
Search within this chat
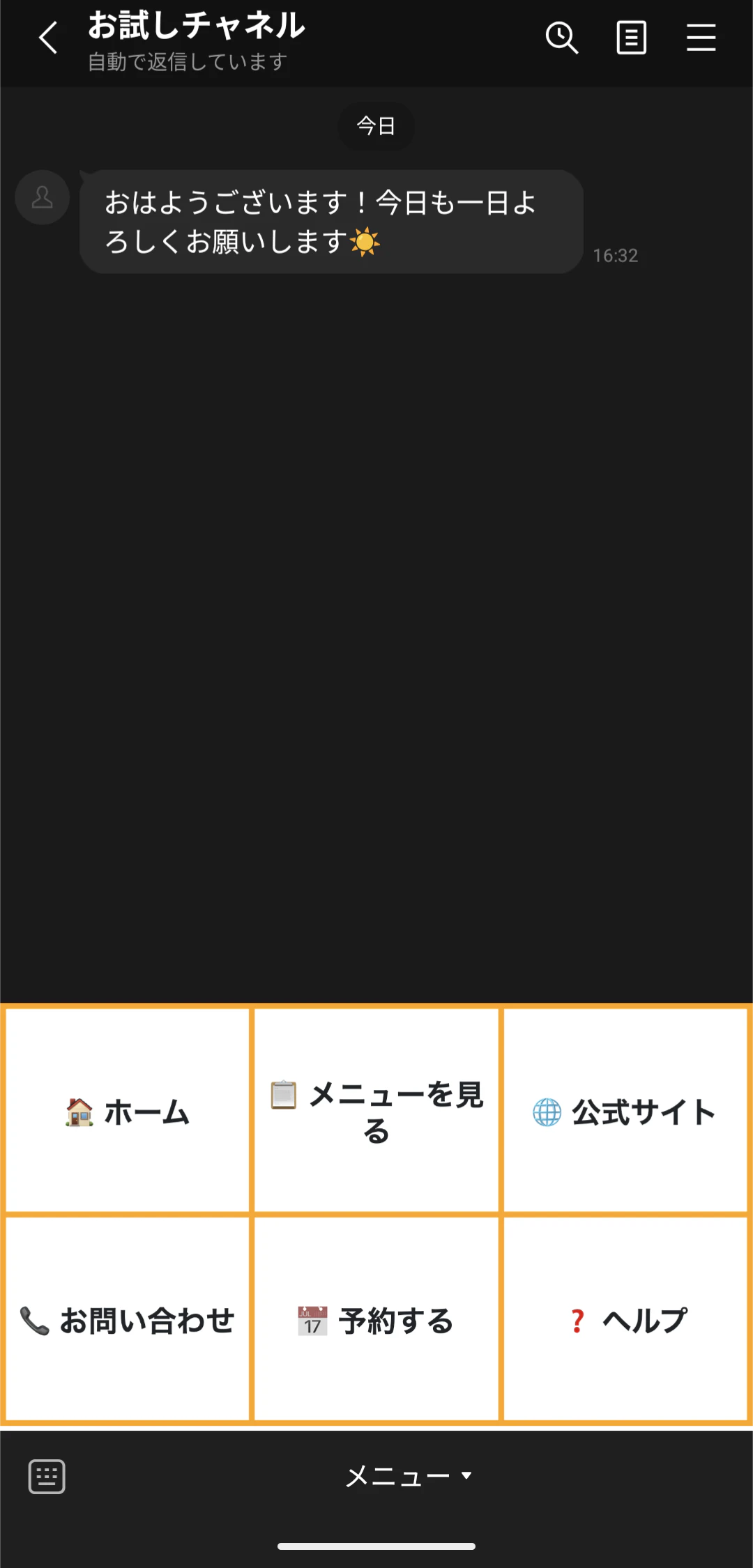(561, 38)
